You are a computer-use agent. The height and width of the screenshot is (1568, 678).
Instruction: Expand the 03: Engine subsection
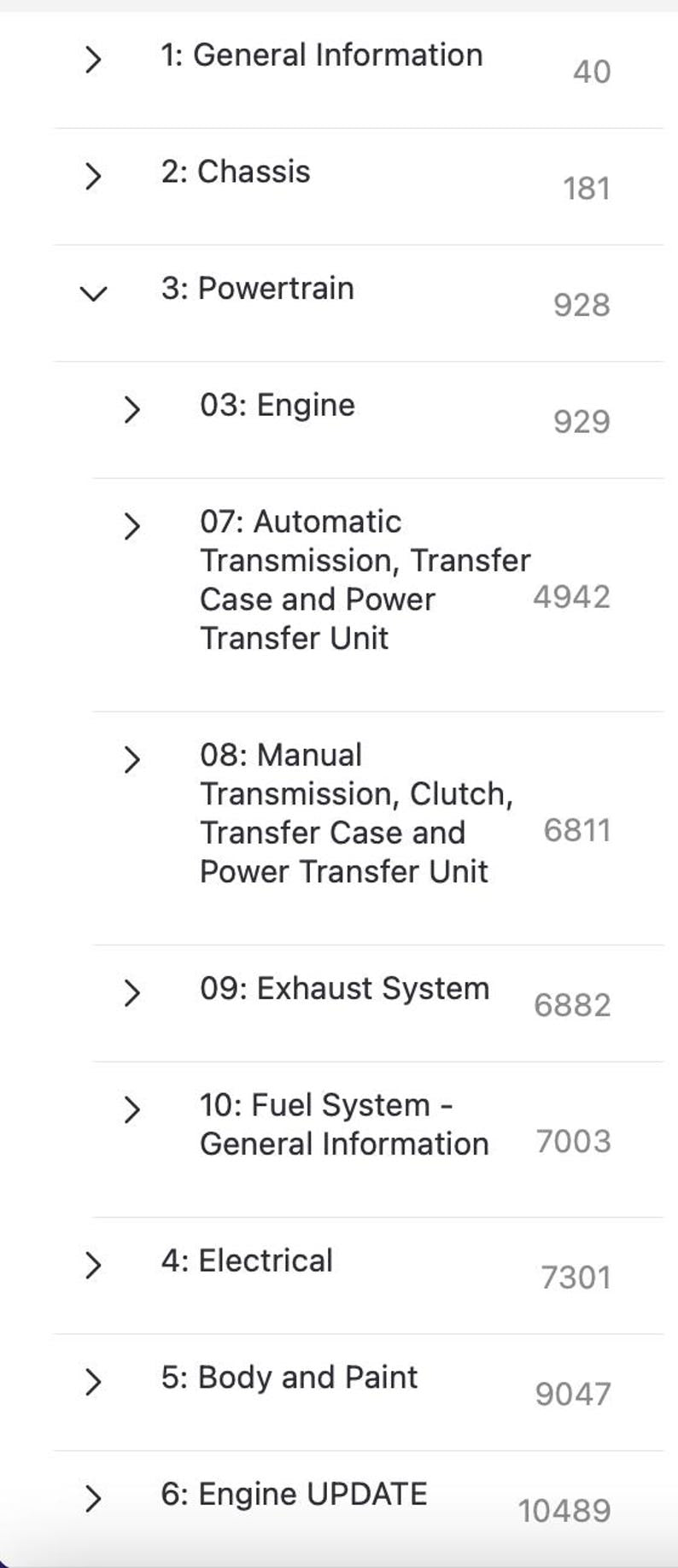coord(132,409)
